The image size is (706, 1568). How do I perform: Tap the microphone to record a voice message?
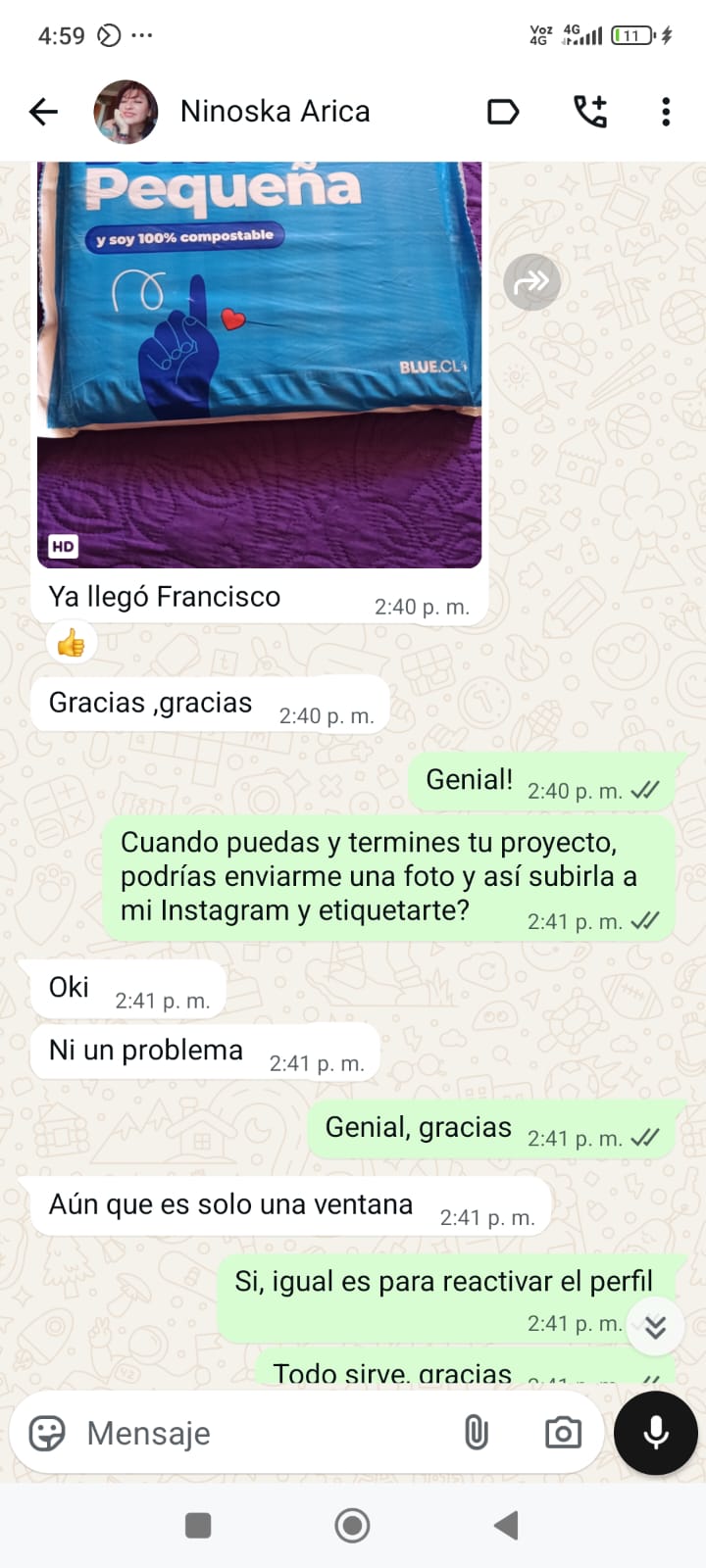pyautogui.click(x=654, y=1432)
